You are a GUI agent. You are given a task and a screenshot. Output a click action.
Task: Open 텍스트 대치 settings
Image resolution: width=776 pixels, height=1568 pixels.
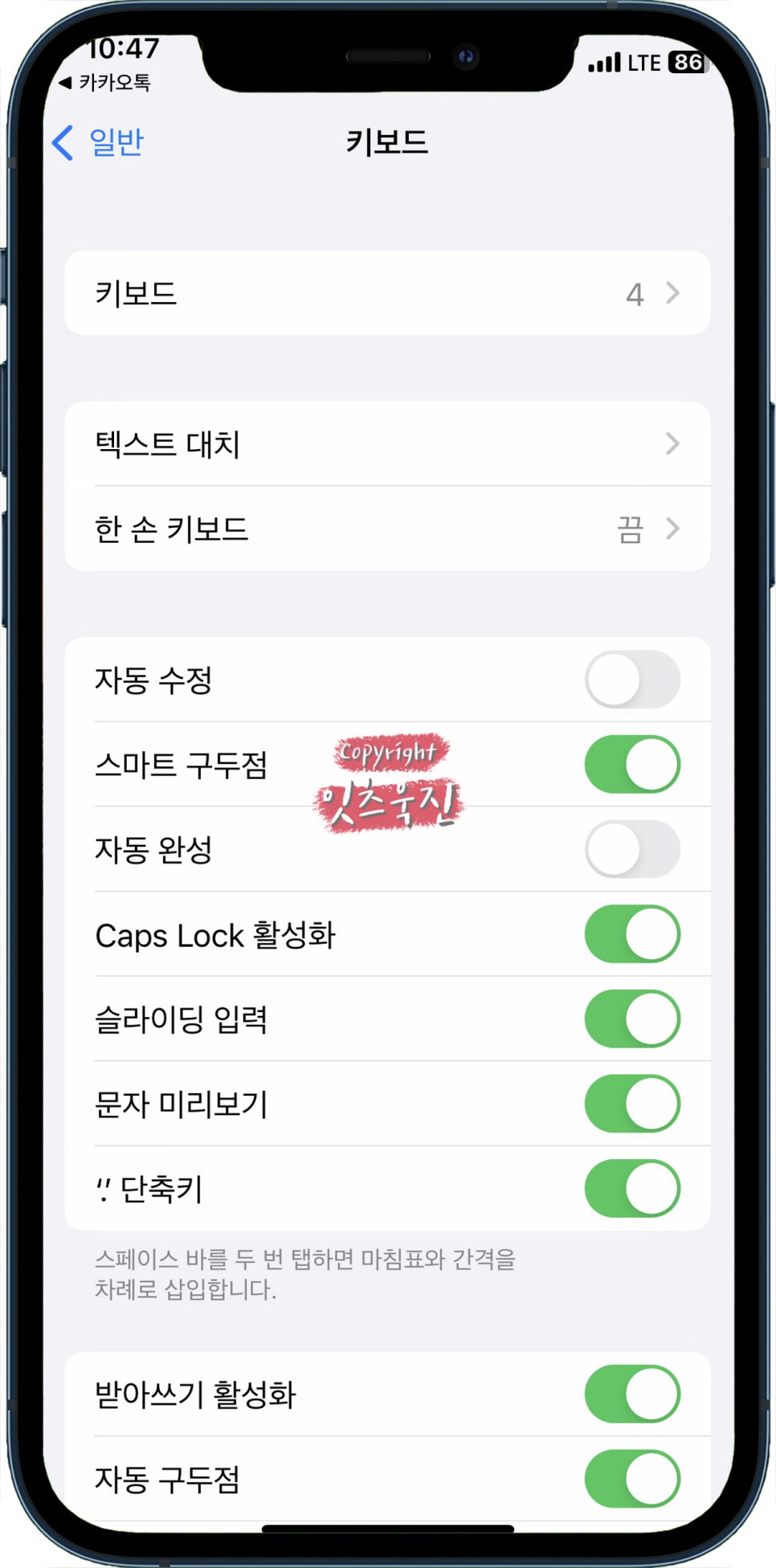click(387, 443)
